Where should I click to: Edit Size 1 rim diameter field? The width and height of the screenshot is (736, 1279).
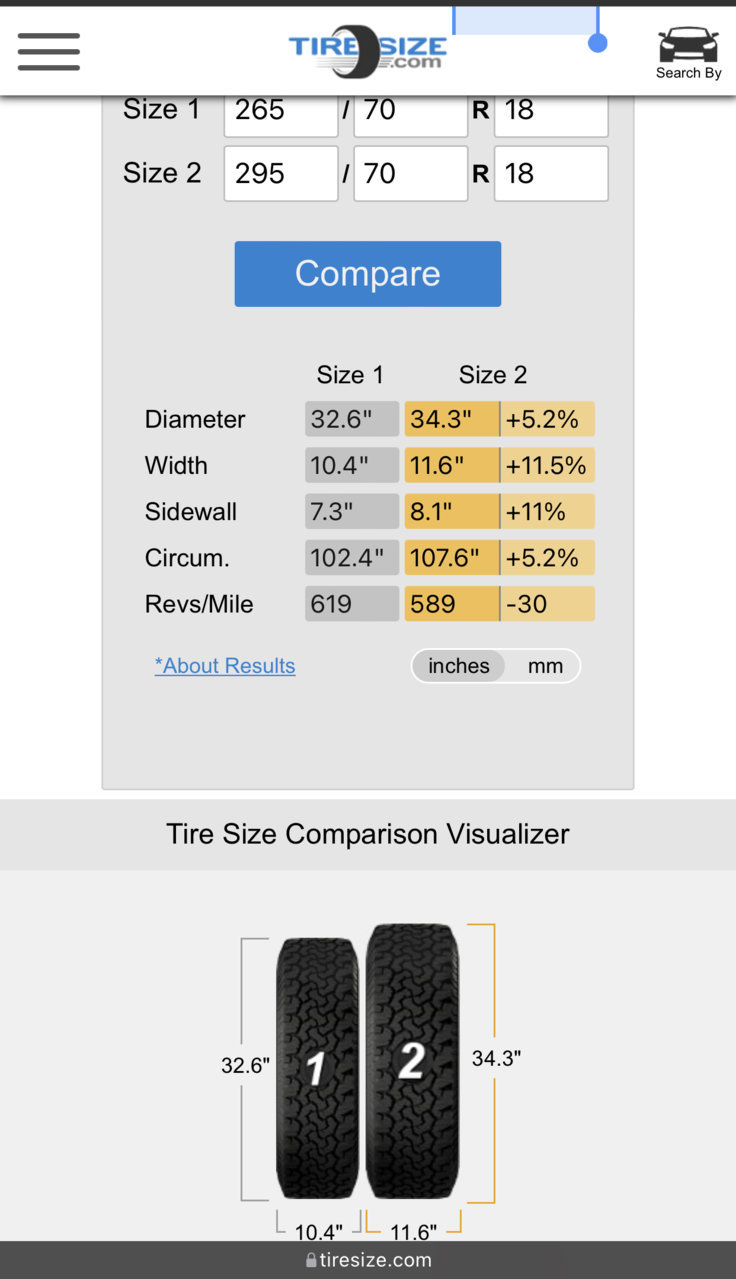551,111
